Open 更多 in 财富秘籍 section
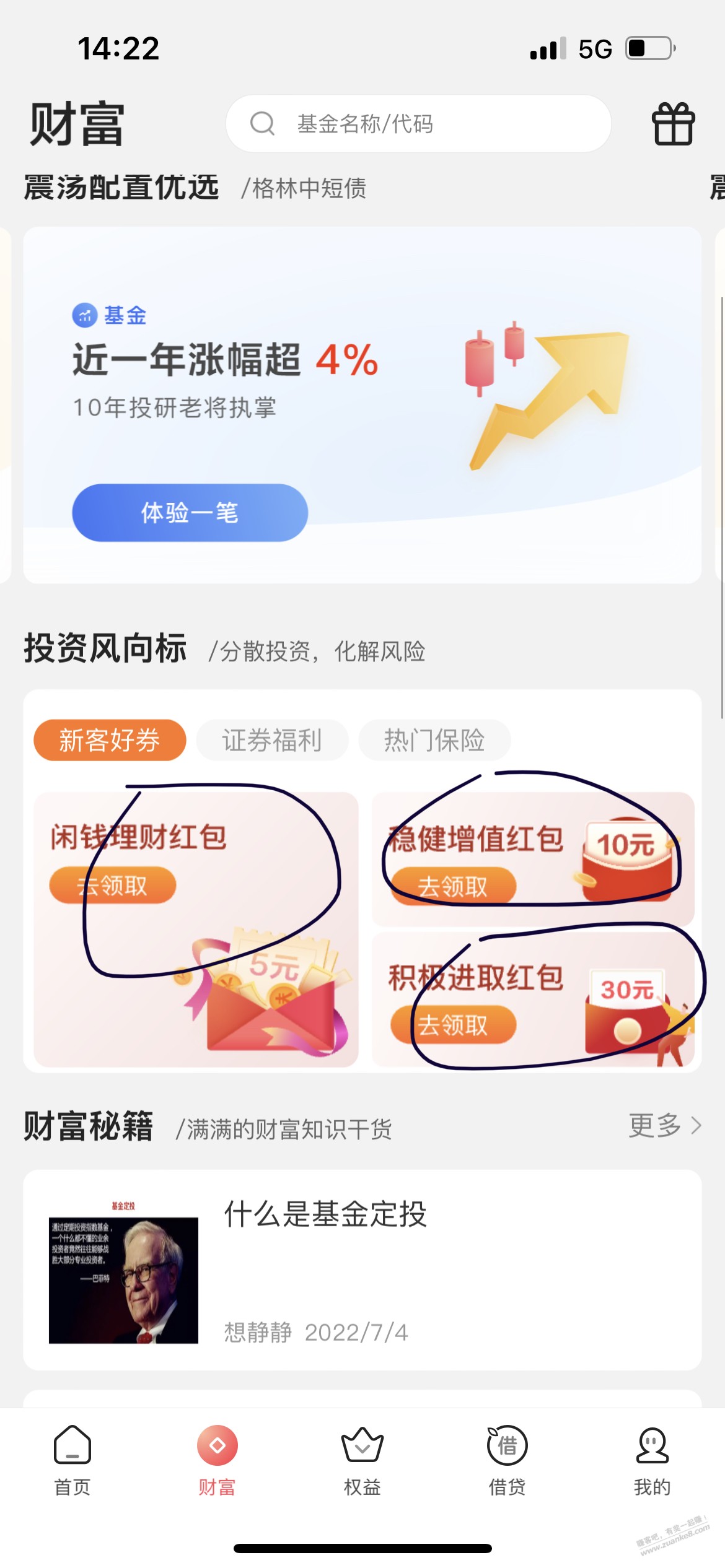725x1568 pixels. [x=665, y=1125]
